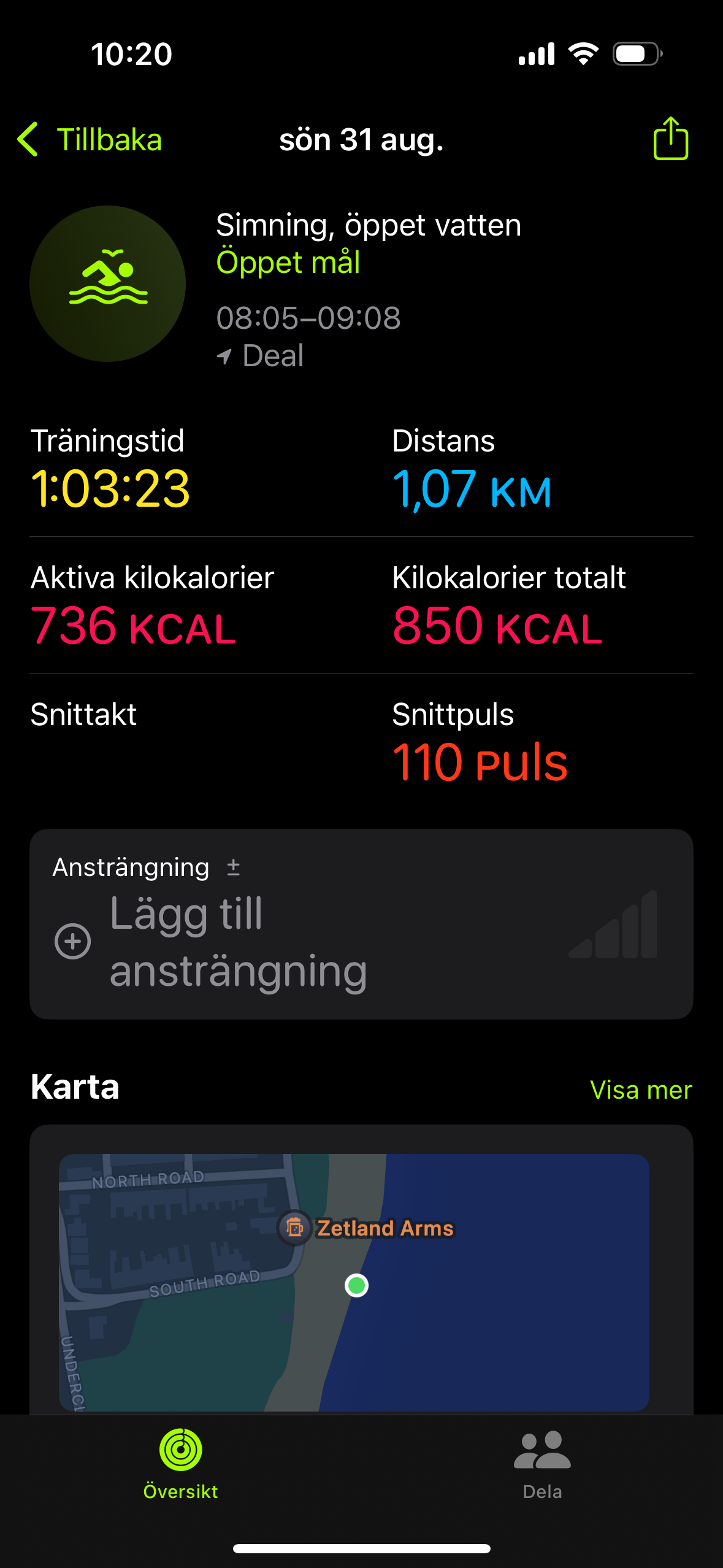Share this swimming workout

[670, 139]
